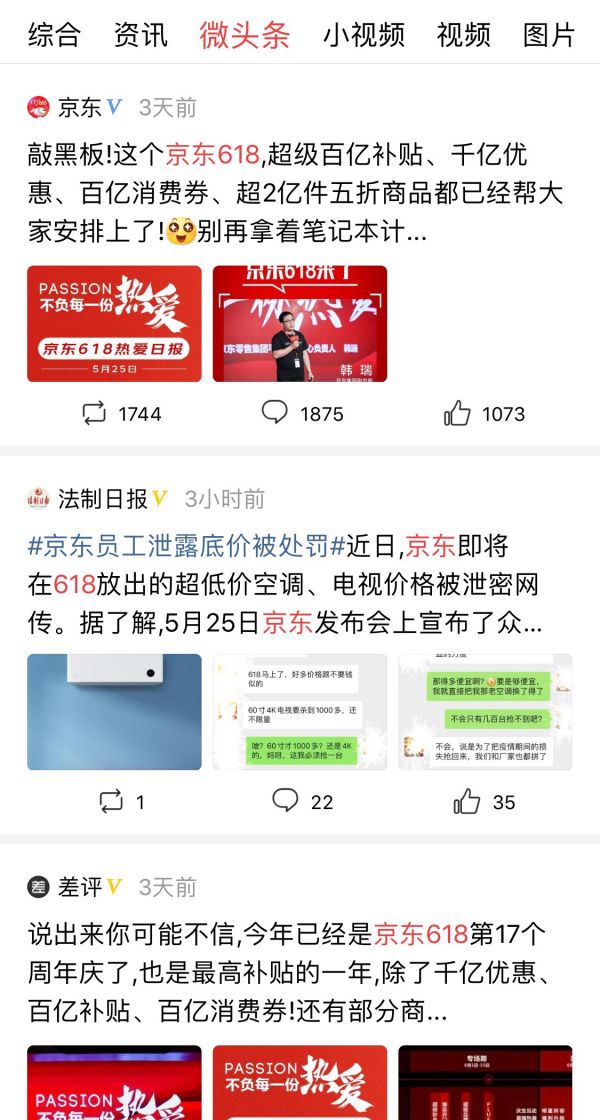Open 京东's profile from its post
Viewport: 600px width, 1120px height.
pos(80,107)
